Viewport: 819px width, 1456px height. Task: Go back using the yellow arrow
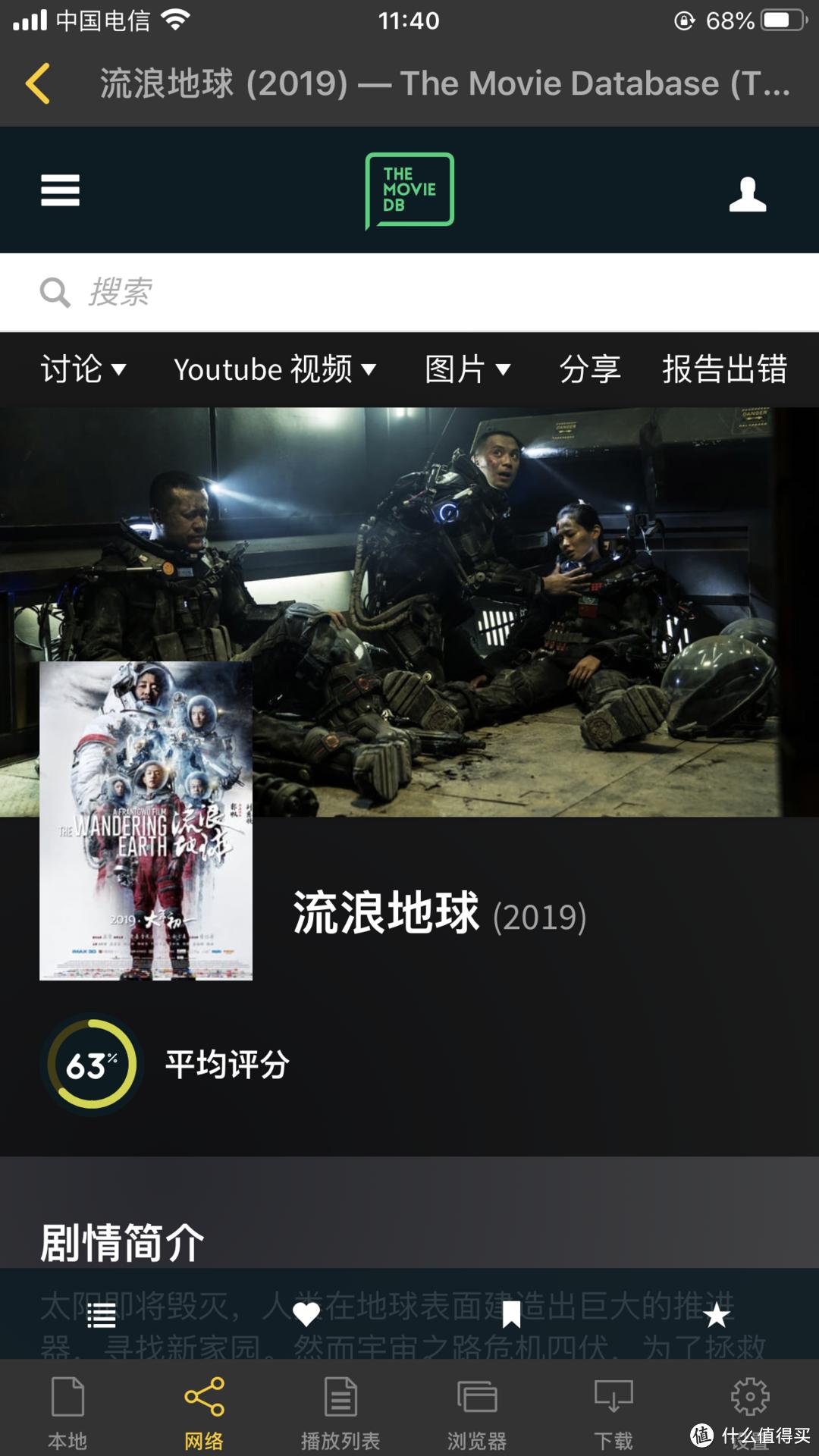click(38, 83)
